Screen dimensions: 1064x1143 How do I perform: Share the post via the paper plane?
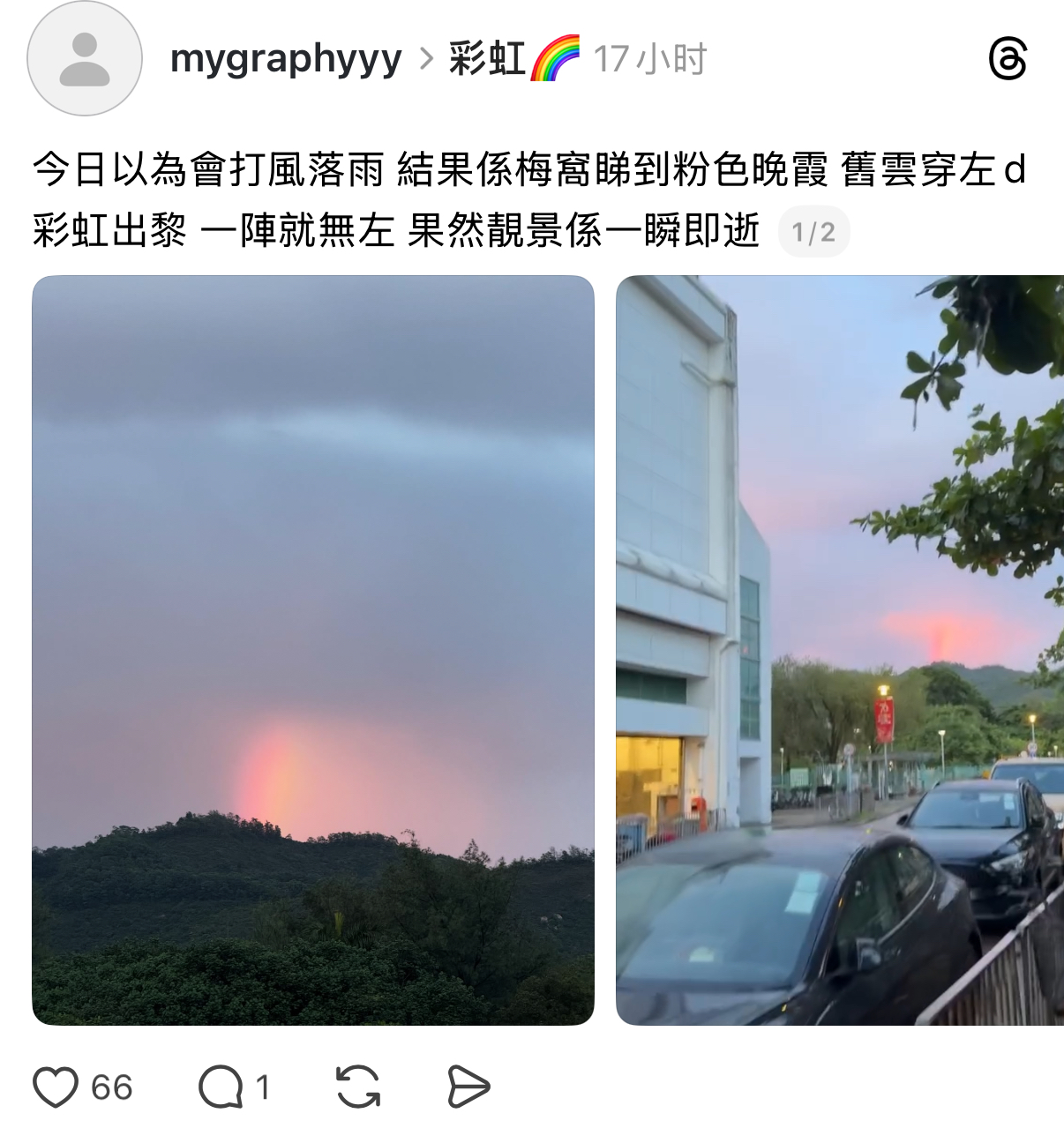[468, 1087]
